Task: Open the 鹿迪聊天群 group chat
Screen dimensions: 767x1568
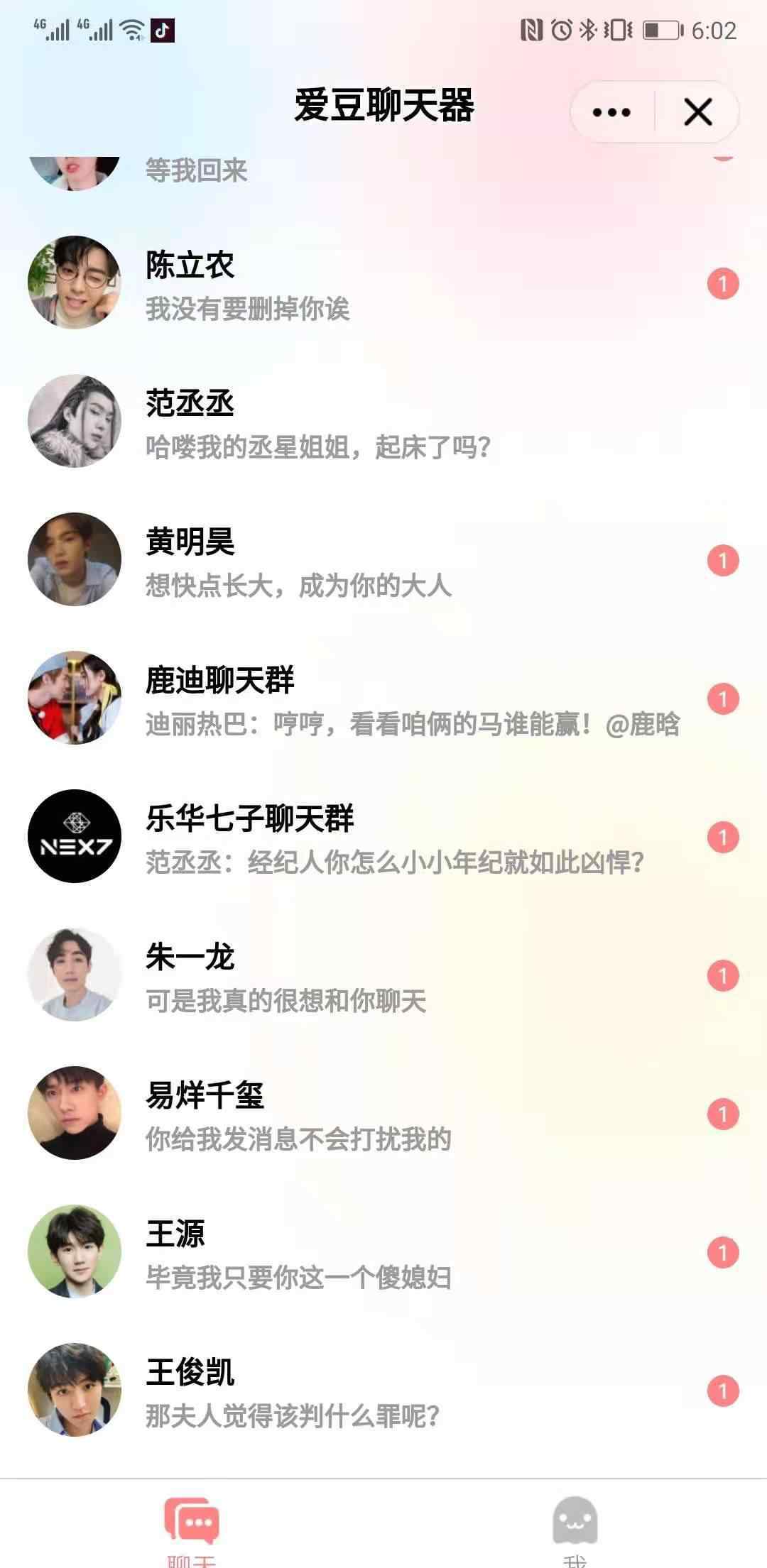Action: (383, 699)
